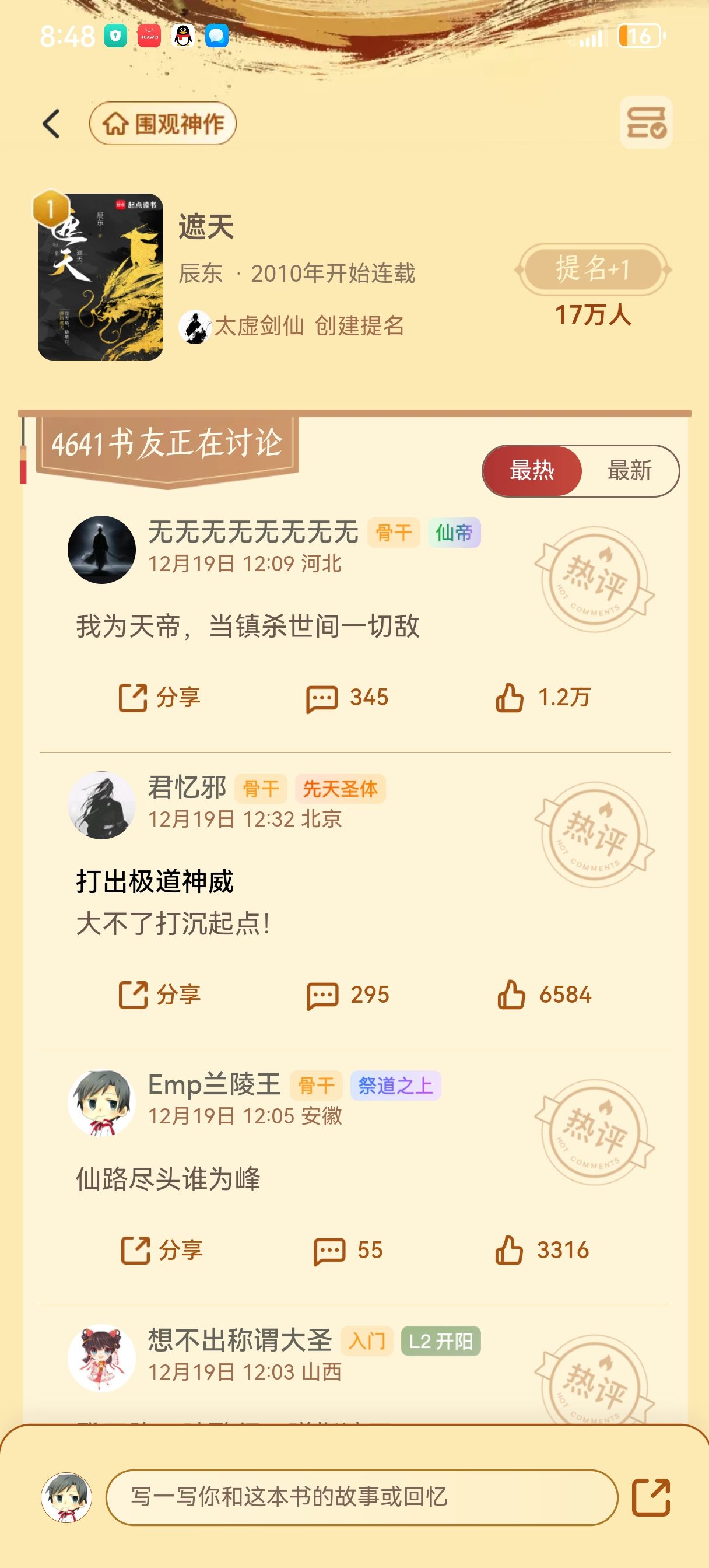Open the 295 replies on 君忆邪's comment
The height and width of the screenshot is (1568, 709).
tap(348, 995)
